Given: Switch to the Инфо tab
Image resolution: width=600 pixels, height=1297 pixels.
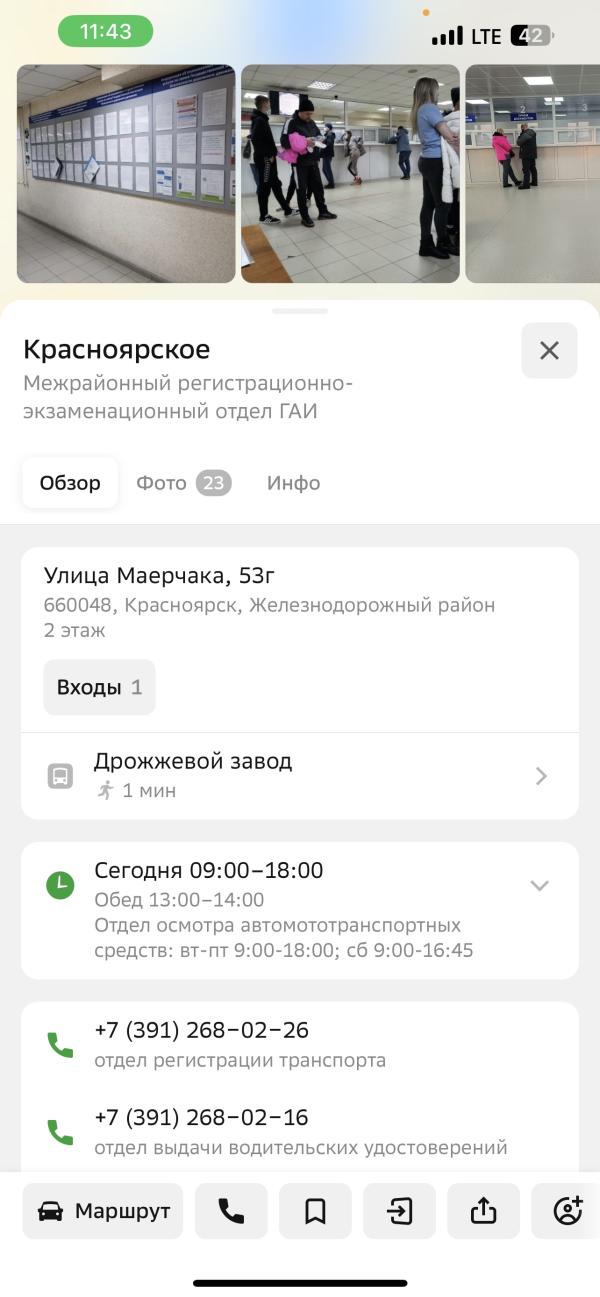Looking at the screenshot, I should click(293, 483).
